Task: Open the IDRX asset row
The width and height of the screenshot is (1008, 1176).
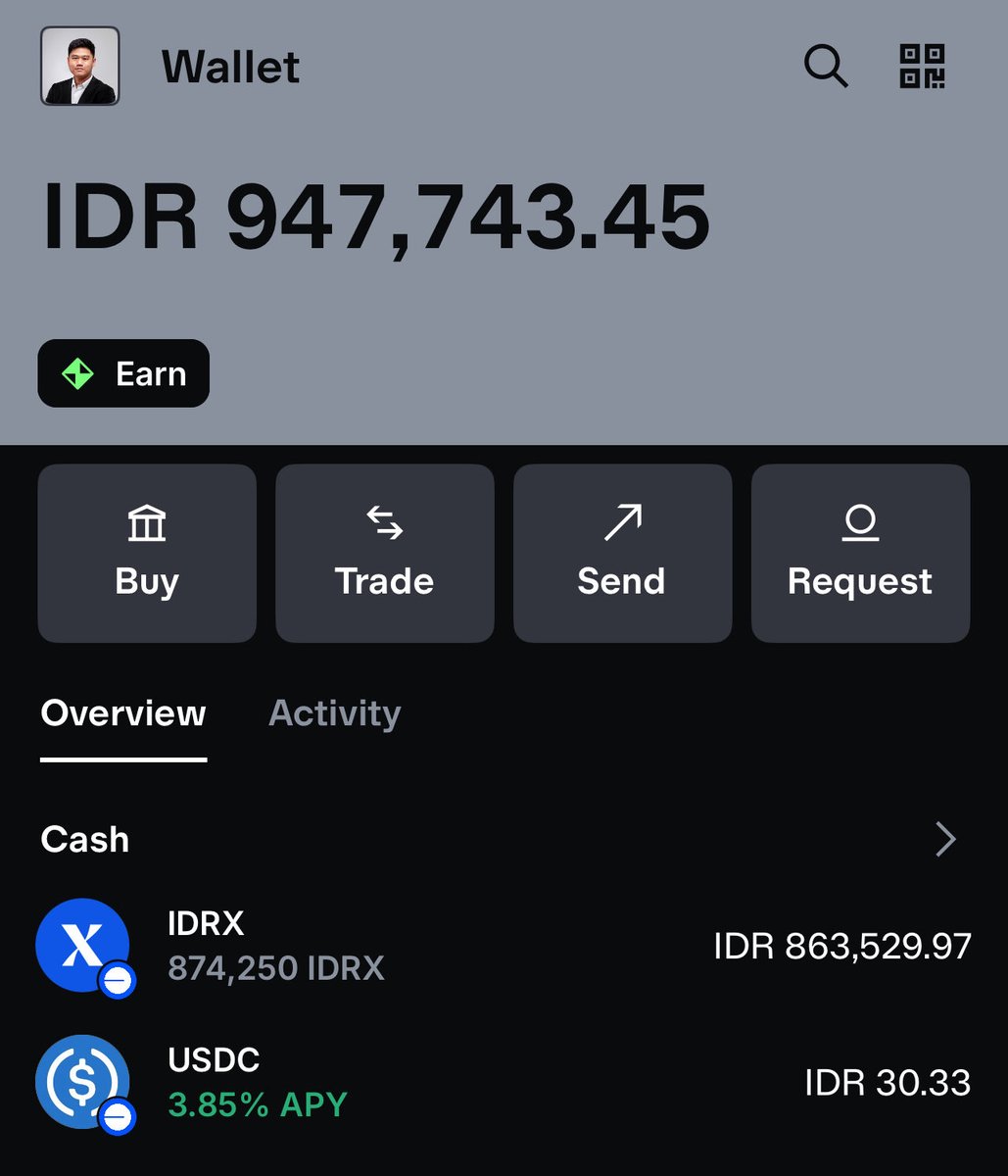Action: 504,947
